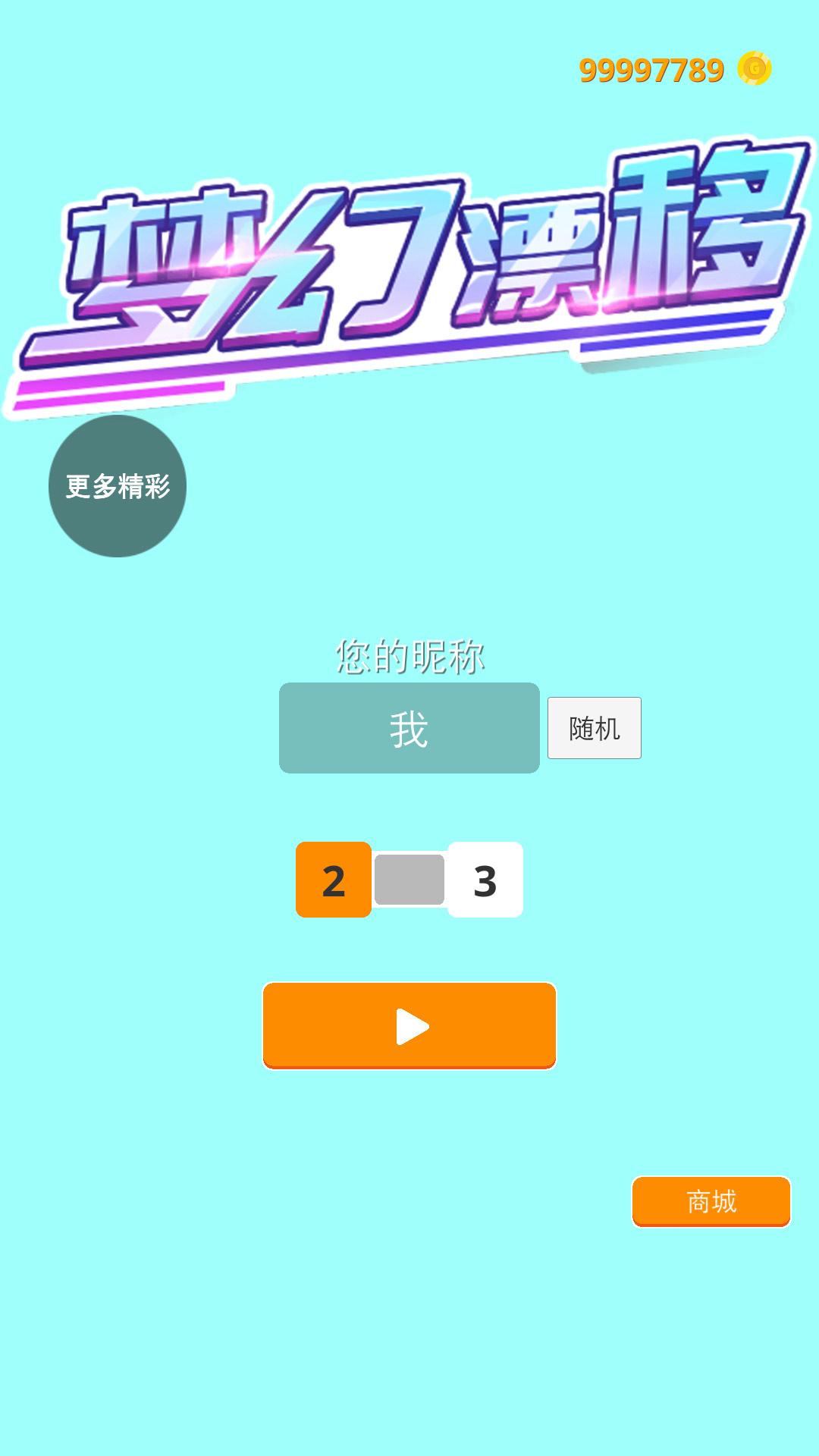Generate a random nickname with 随机
819x1456 pixels.
(x=594, y=728)
